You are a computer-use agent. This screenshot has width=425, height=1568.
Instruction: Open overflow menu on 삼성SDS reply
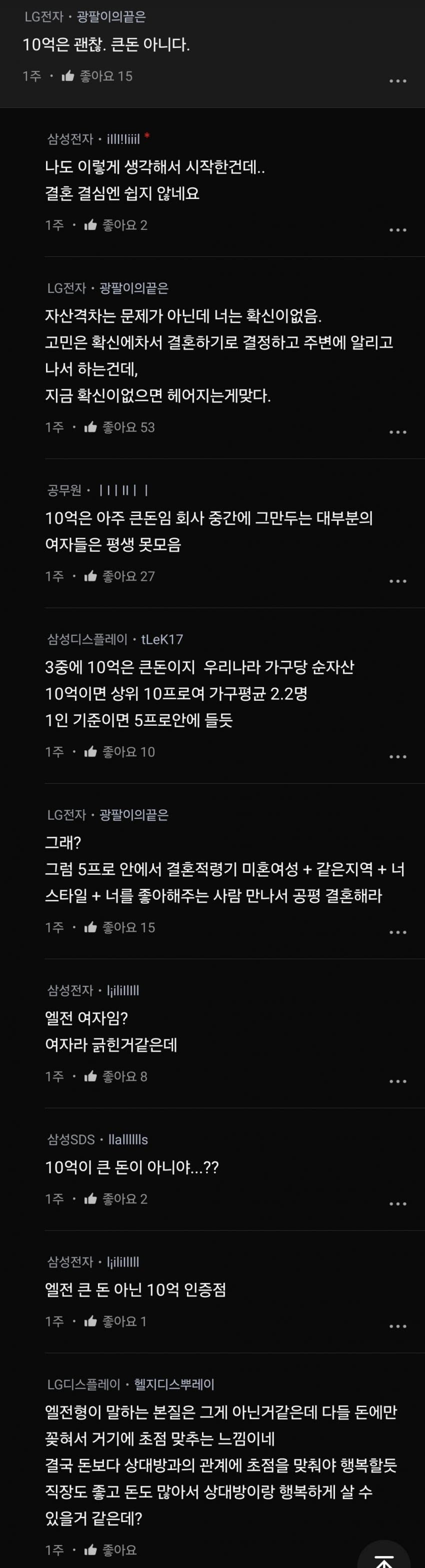pos(397,1204)
